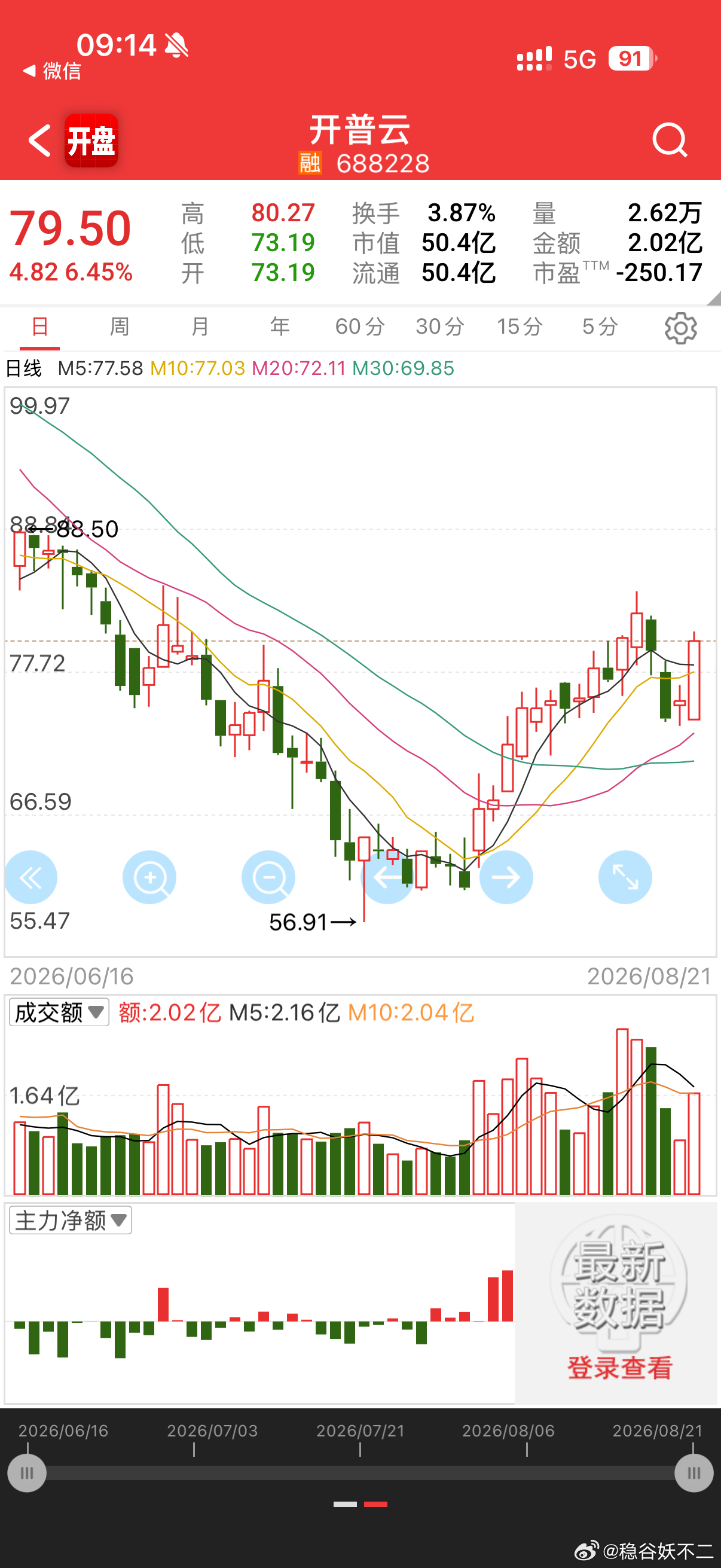Open the 成交额 indicator dropdown
The image size is (721, 1568).
(x=59, y=1012)
